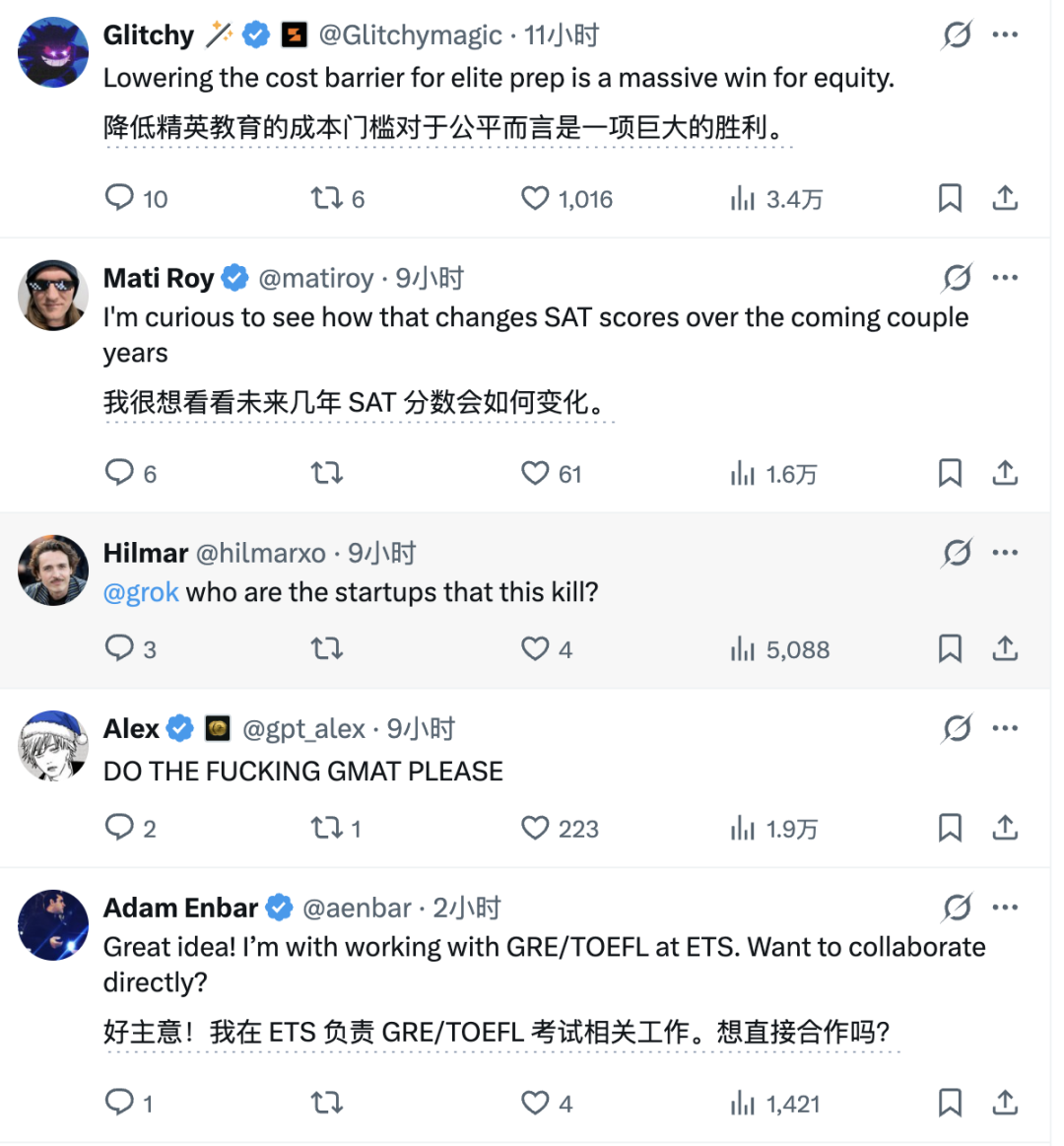Repost Glitchy's reply
The height and width of the screenshot is (1146, 1064).
tap(326, 198)
